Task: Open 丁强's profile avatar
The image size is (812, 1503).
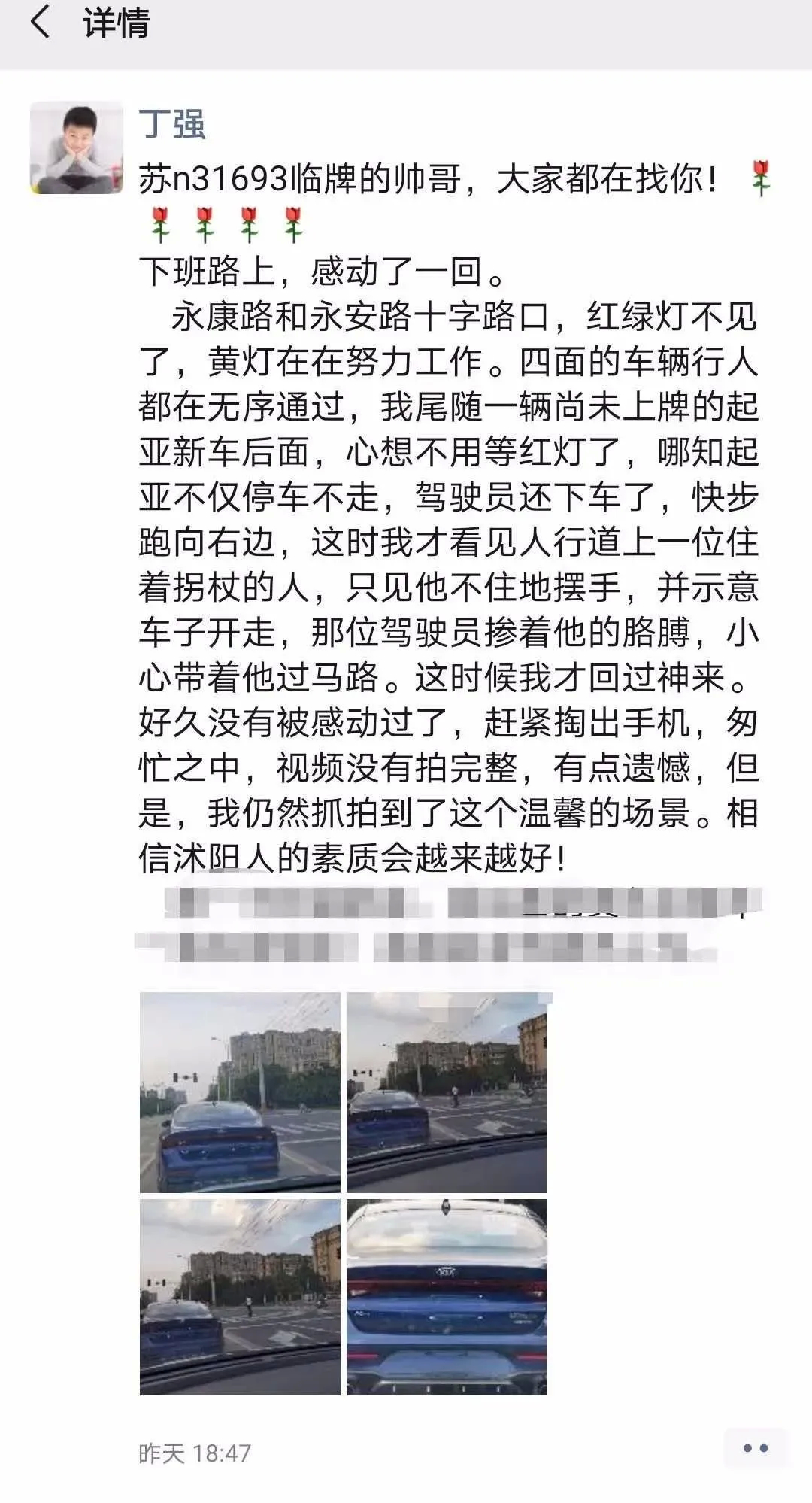Action: pos(76,148)
